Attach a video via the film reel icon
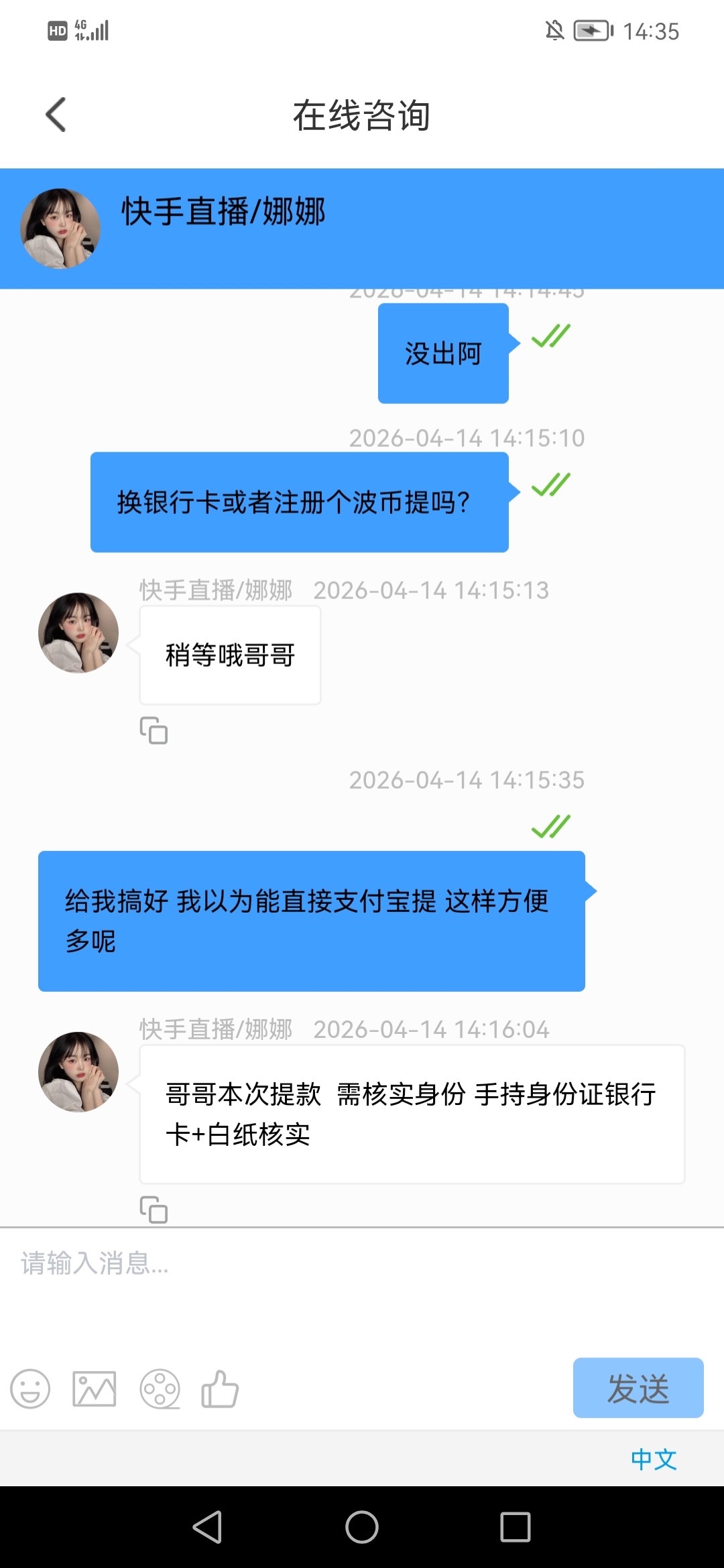 [160, 1388]
